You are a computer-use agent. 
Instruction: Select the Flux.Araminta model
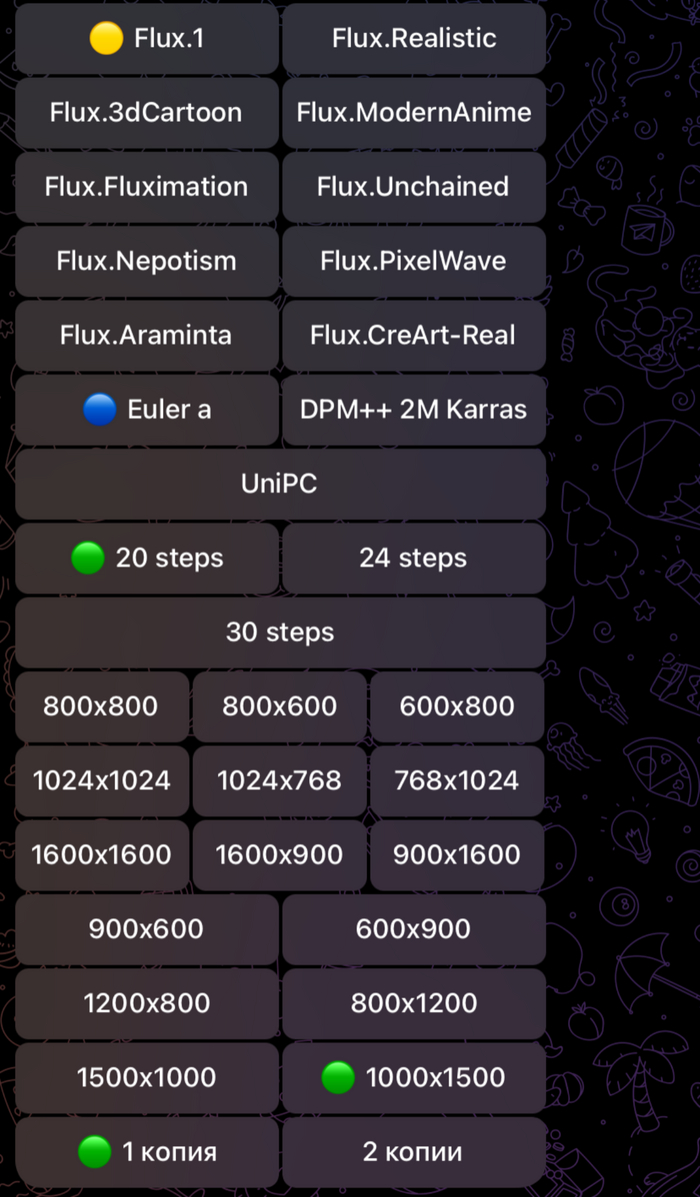point(146,335)
